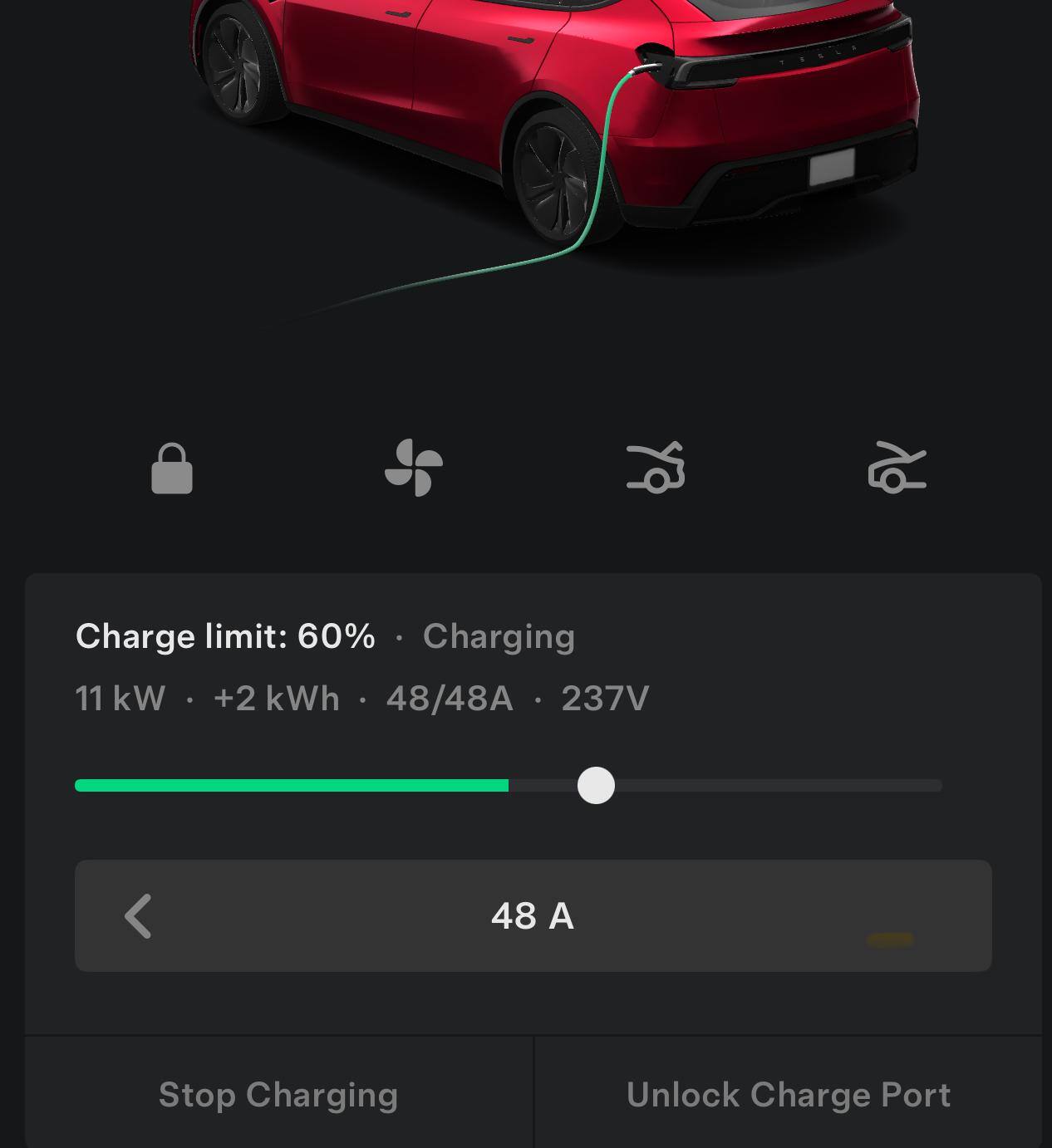Turn on climate with the fan icon

pos(414,468)
